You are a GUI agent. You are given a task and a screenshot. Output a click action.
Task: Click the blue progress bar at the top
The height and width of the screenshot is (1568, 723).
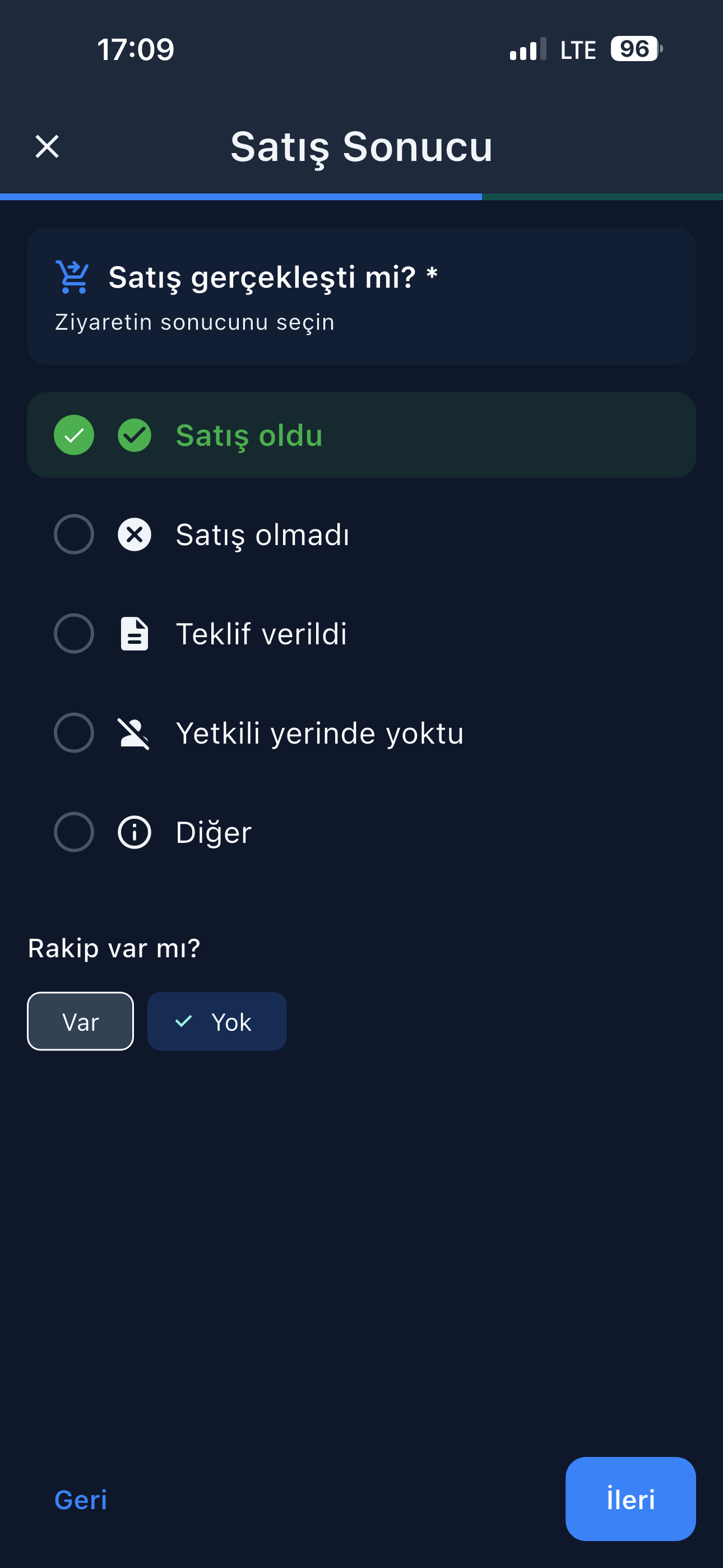pos(241,196)
